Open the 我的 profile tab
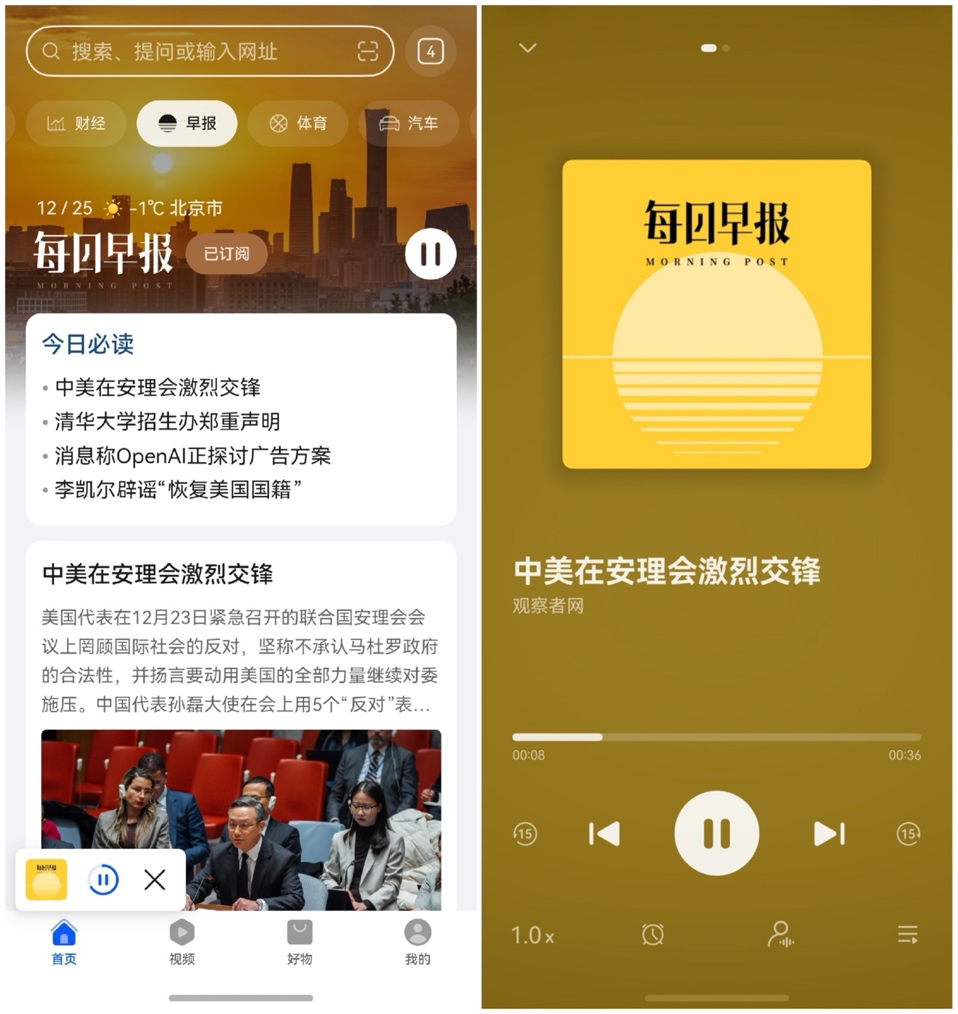The image size is (958, 1014). (417, 942)
